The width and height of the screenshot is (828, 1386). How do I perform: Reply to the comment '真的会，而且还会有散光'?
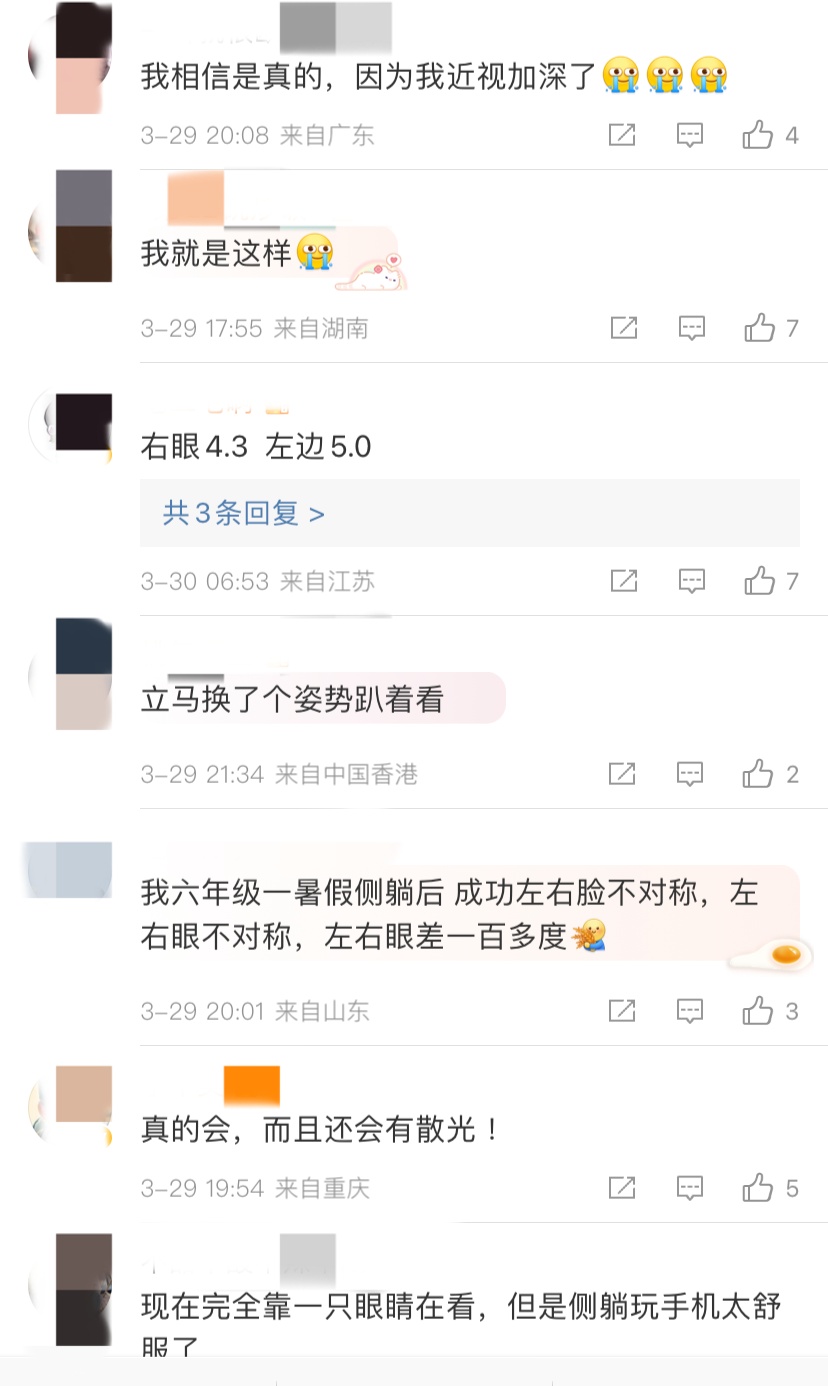pos(690,1188)
